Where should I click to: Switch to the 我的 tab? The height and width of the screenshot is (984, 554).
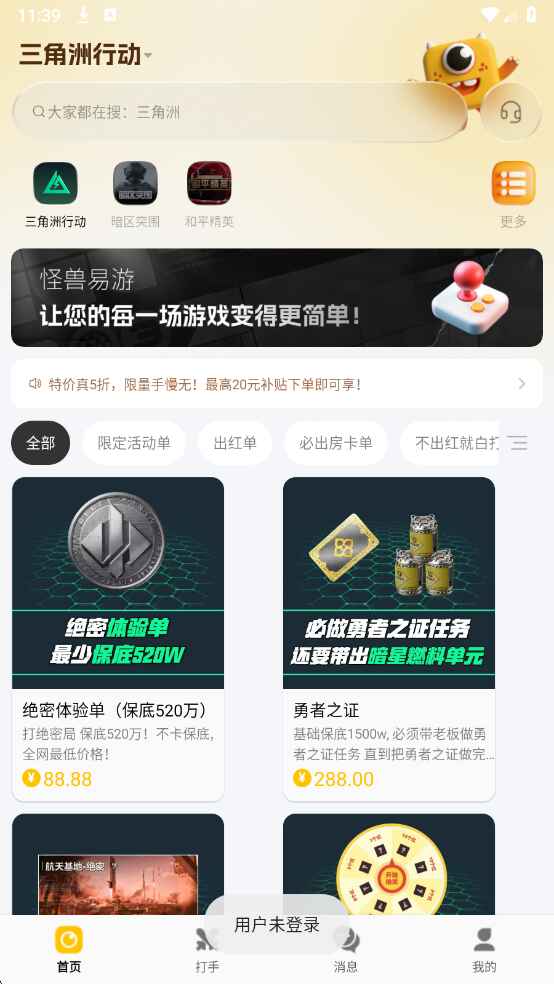pyautogui.click(x=484, y=950)
